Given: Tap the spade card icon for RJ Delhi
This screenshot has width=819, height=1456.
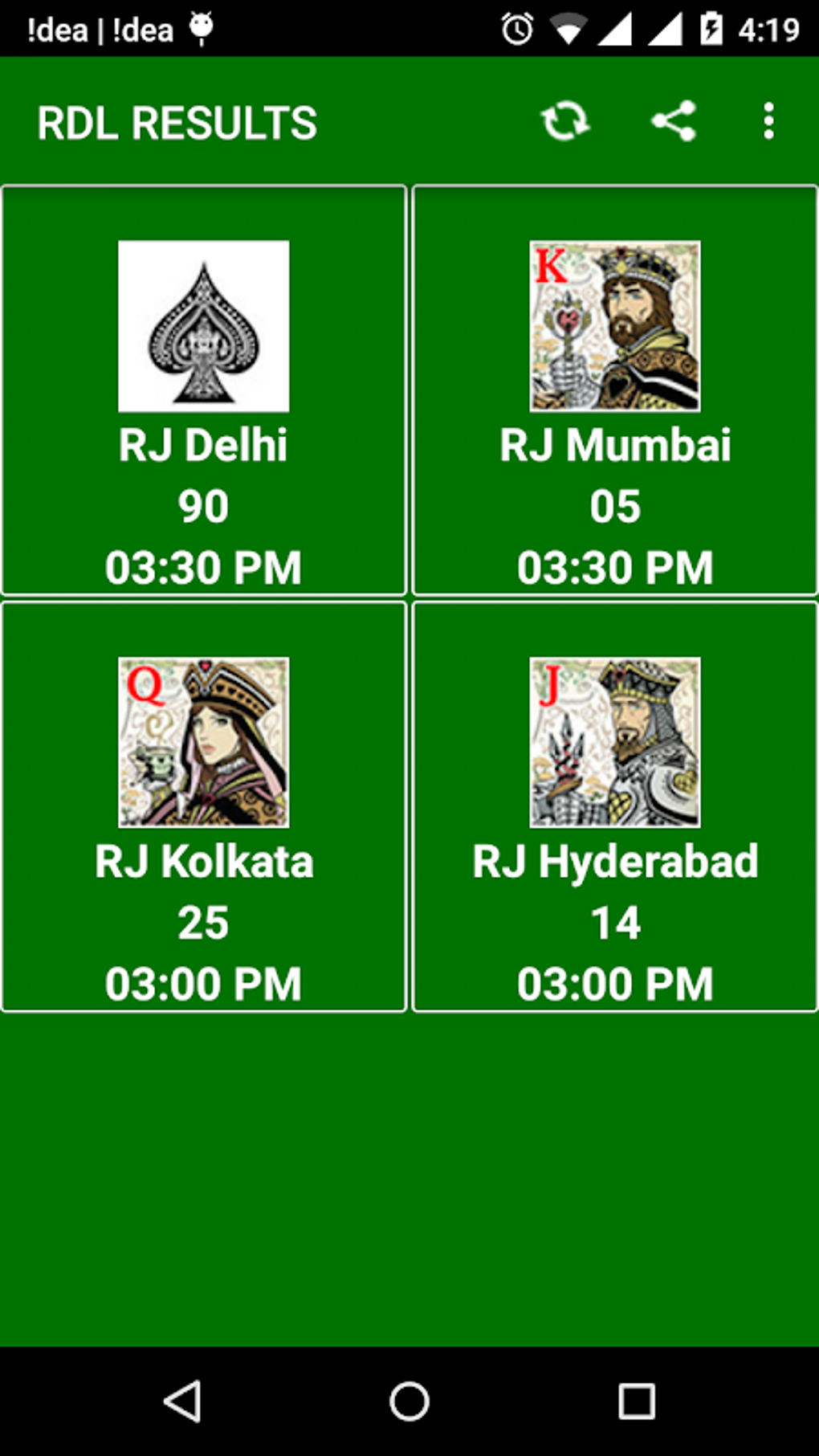Looking at the screenshot, I should click(x=203, y=327).
